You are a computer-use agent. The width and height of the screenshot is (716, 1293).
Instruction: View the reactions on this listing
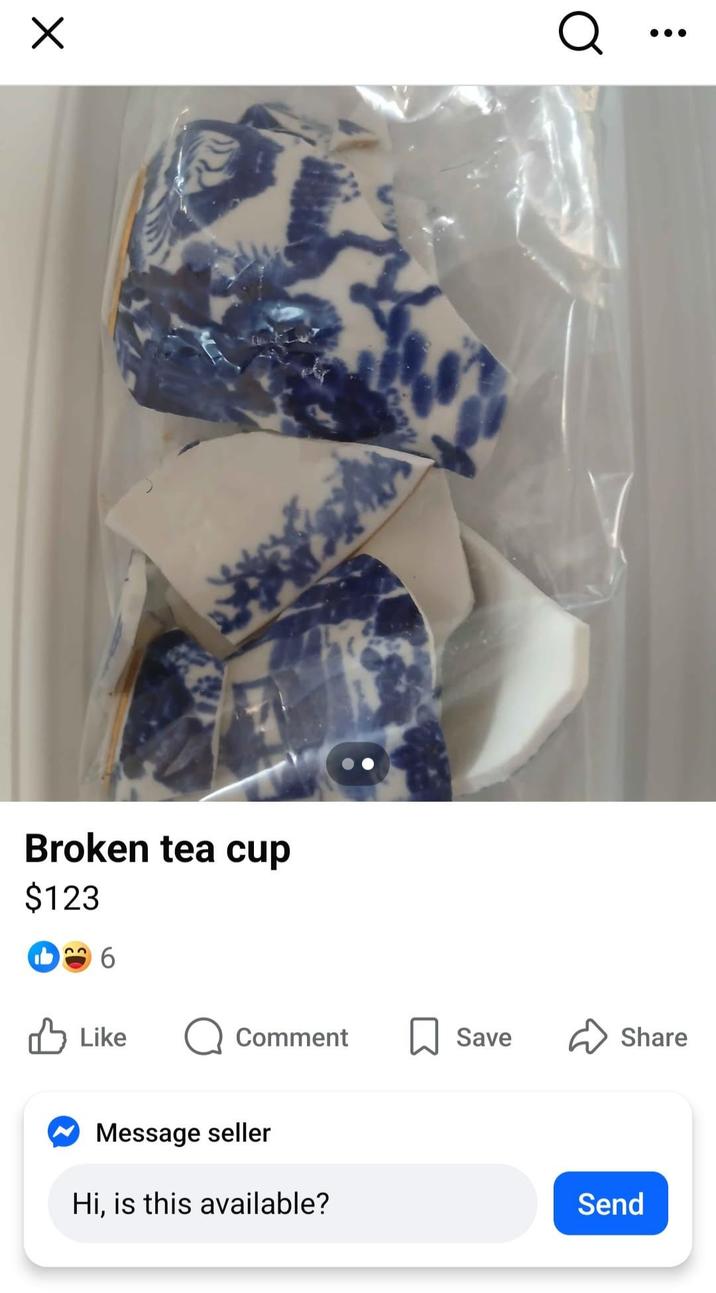click(70, 958)
